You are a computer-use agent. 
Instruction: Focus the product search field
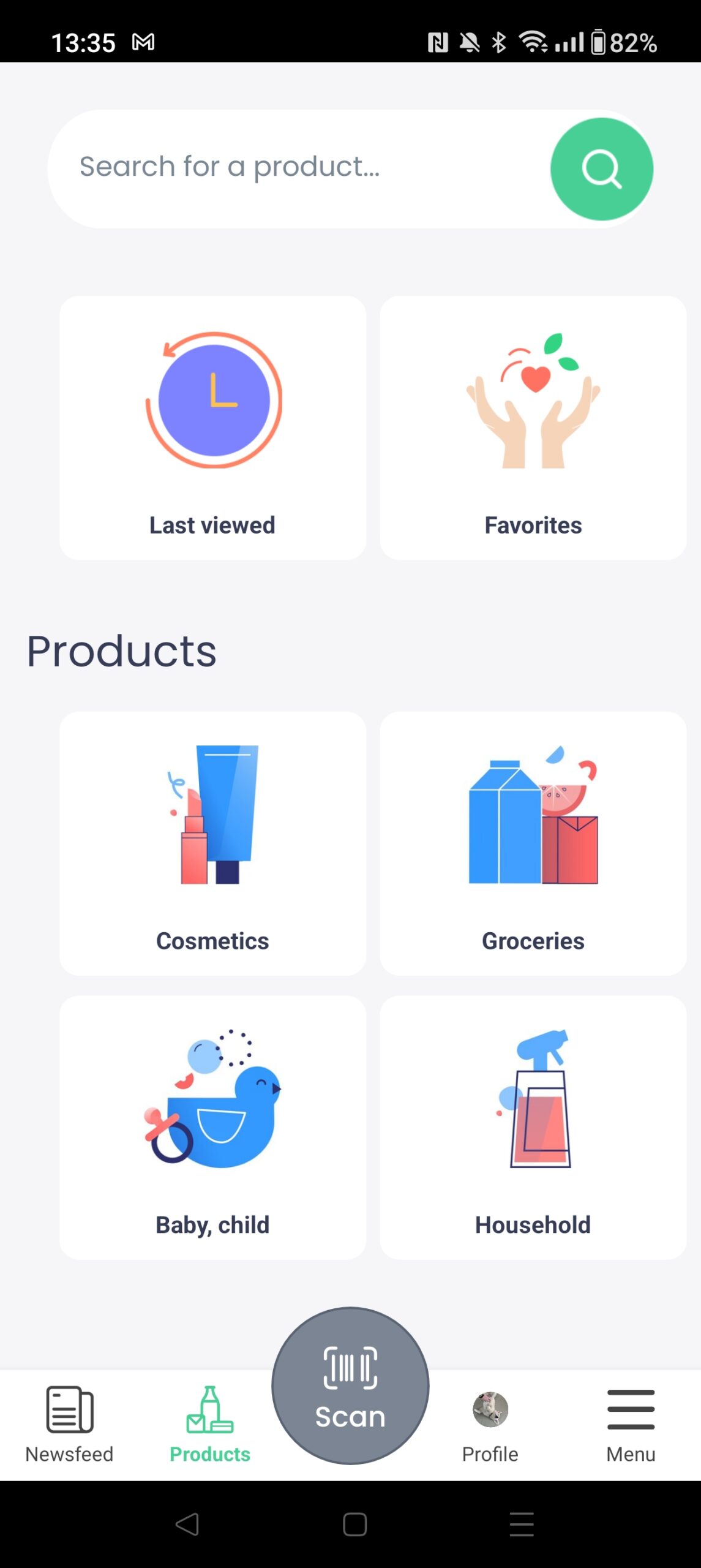click(300, 169)
